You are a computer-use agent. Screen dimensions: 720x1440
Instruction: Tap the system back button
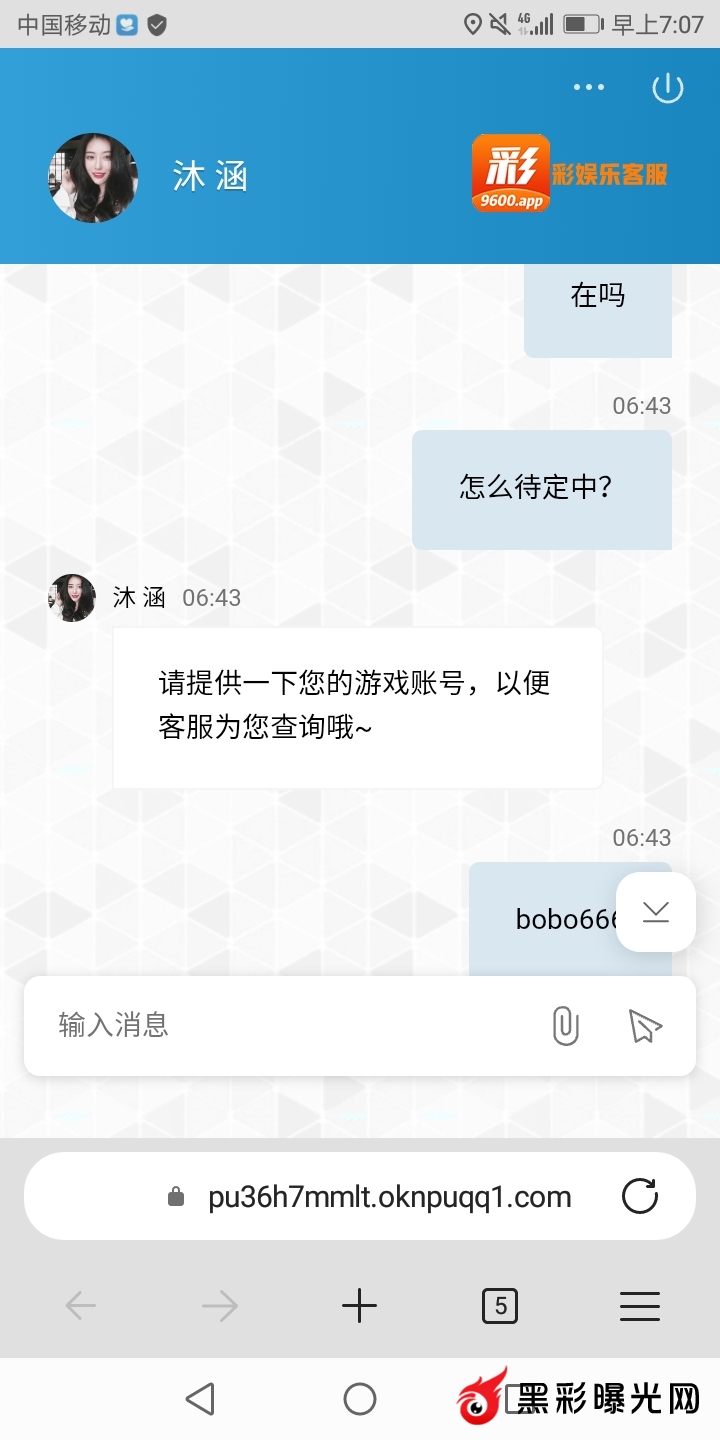(x=200, y=1399)
